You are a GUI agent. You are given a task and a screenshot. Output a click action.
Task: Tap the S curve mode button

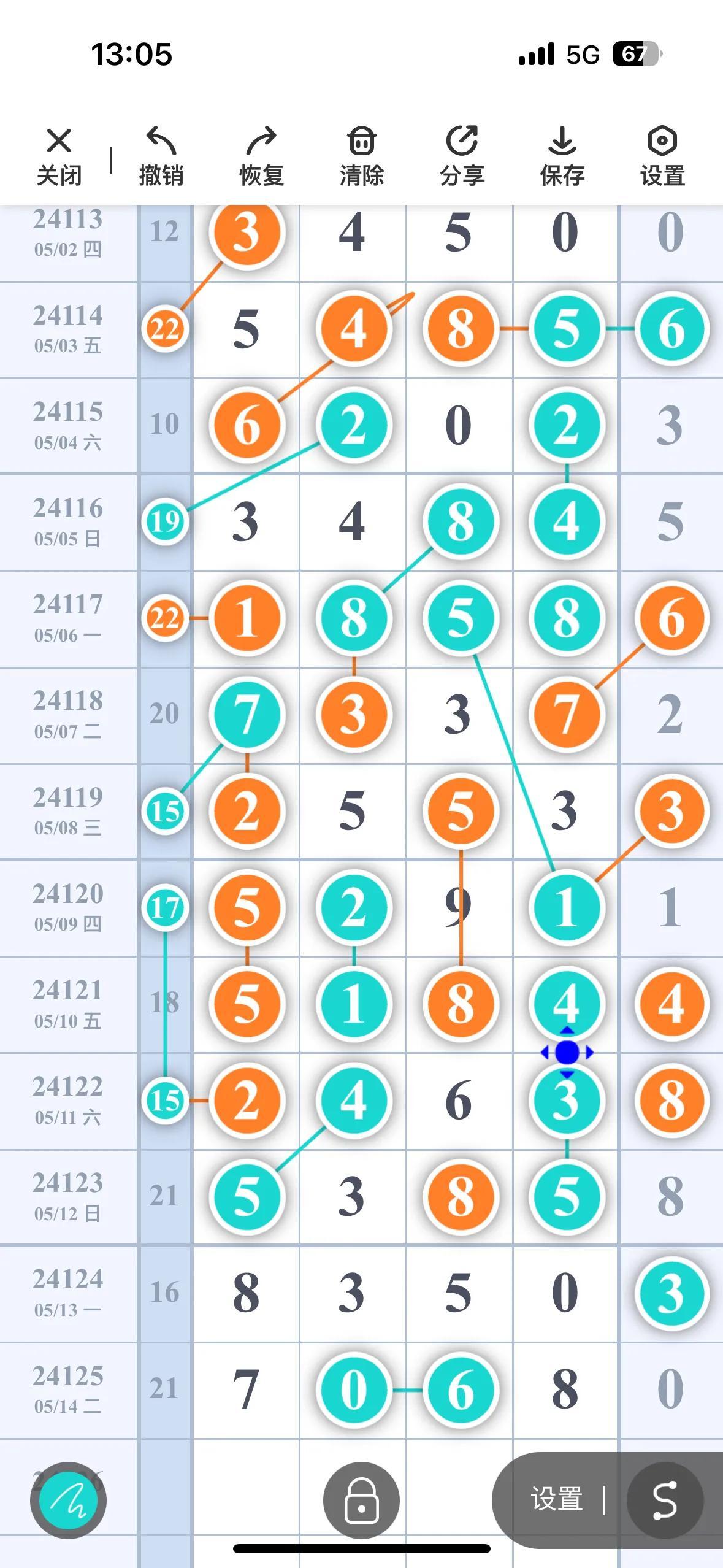click(665, 1501)
